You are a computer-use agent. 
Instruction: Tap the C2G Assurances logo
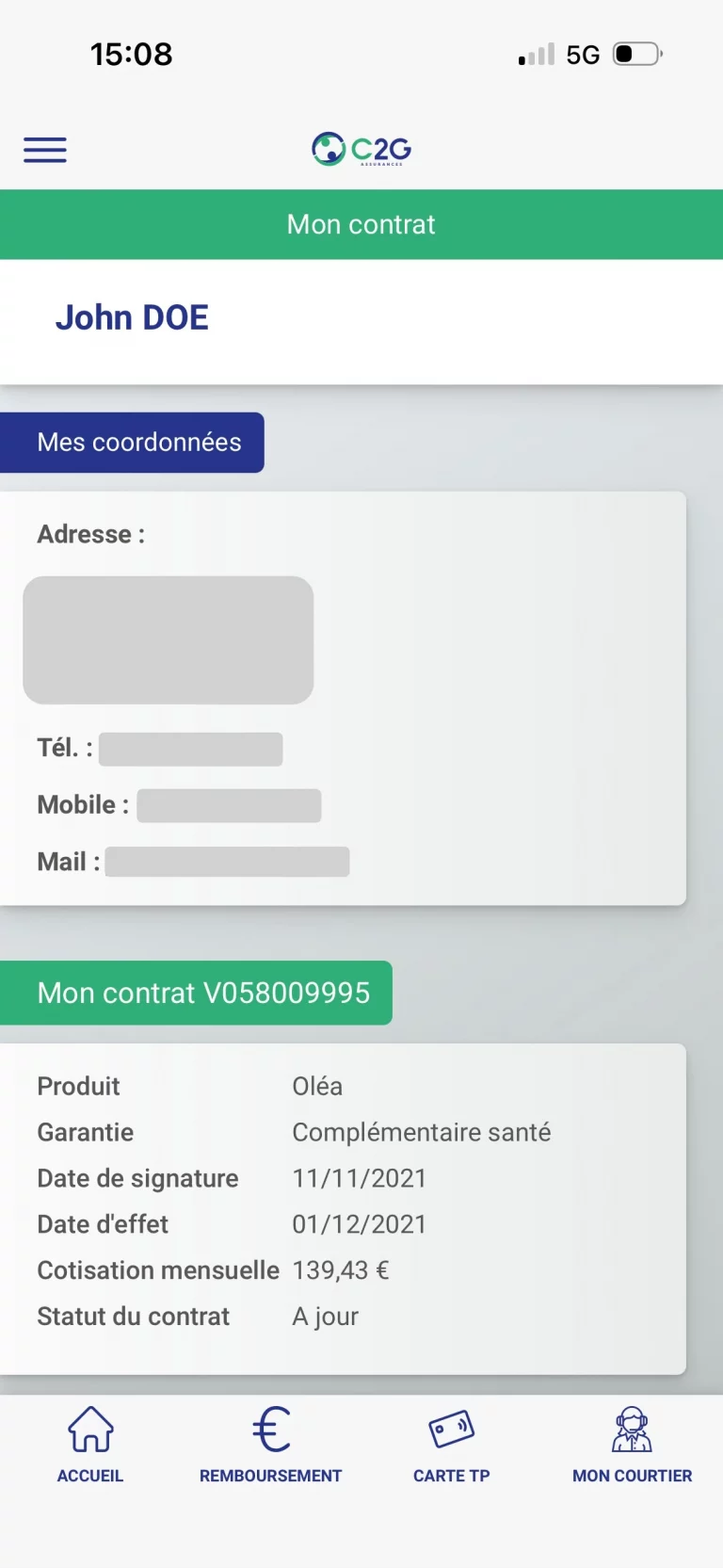(360, 149)
